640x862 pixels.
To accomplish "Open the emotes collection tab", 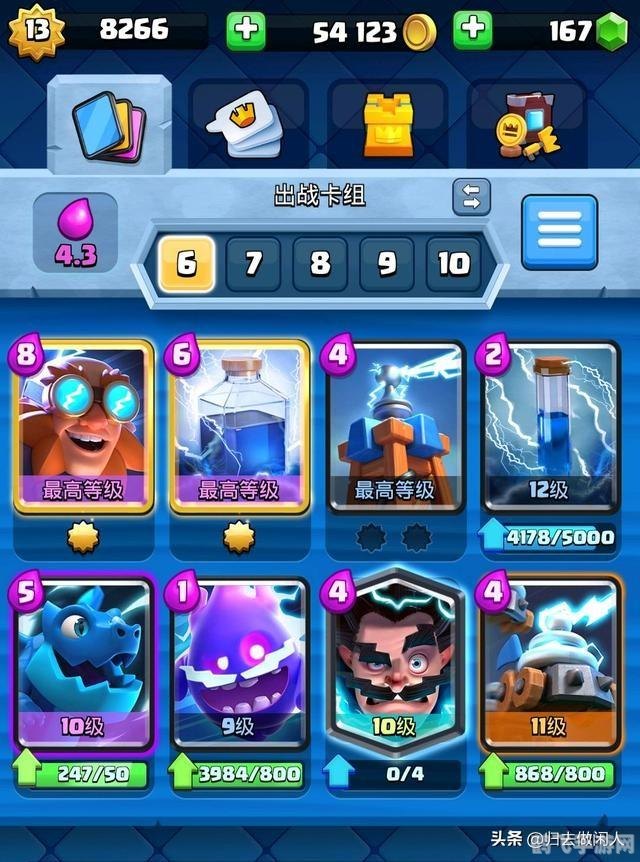I will [249, 125].
